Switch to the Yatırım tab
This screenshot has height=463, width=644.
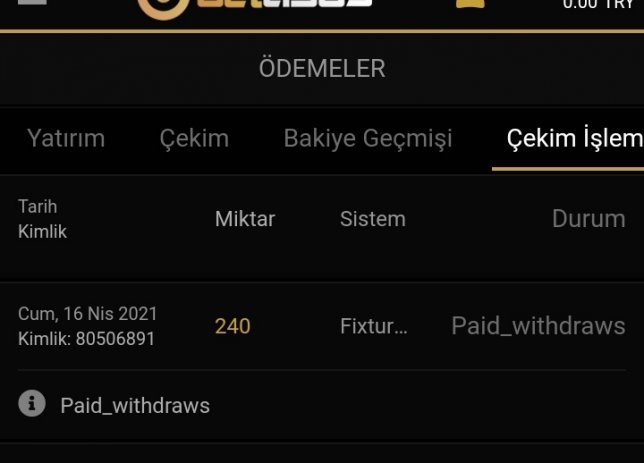(66, 138)
